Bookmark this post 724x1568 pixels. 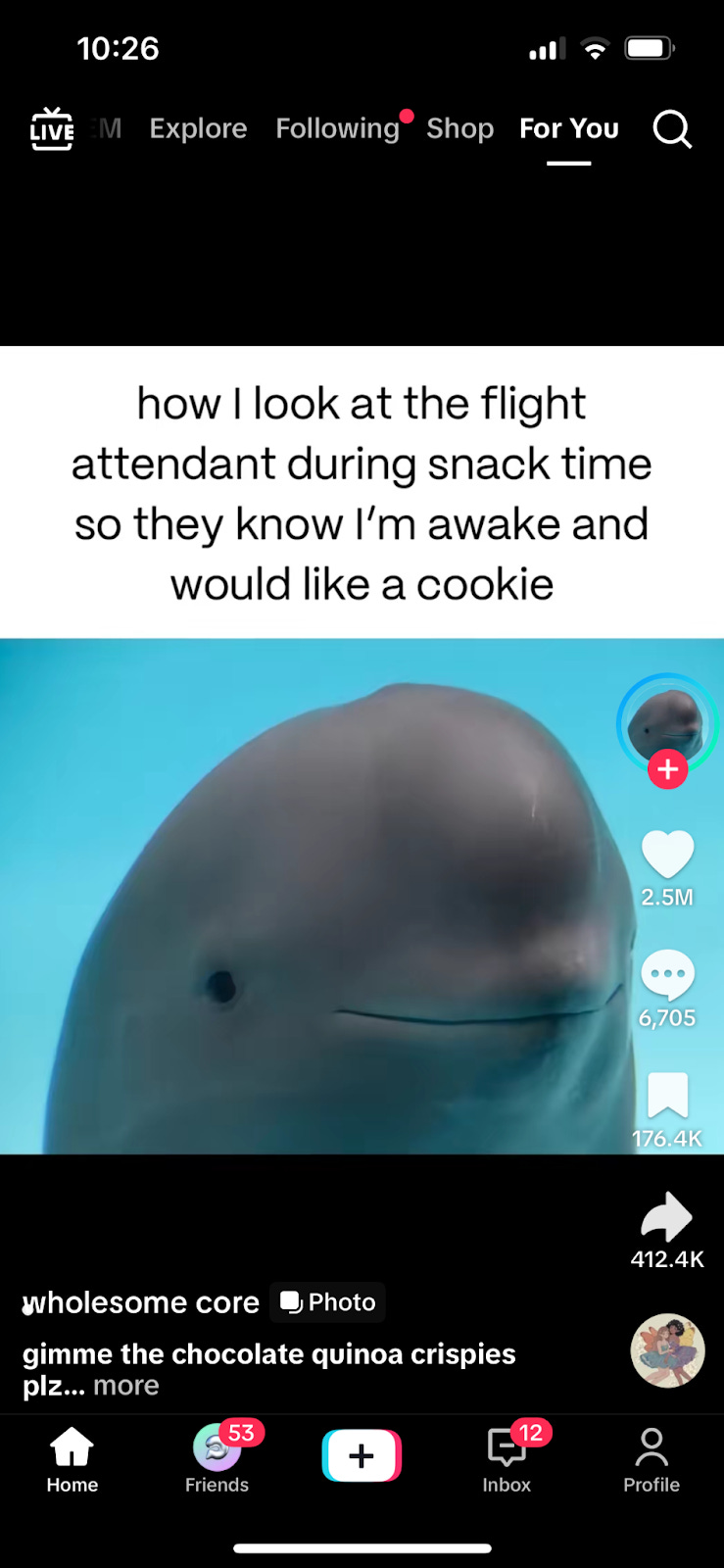coord(667,1095)
